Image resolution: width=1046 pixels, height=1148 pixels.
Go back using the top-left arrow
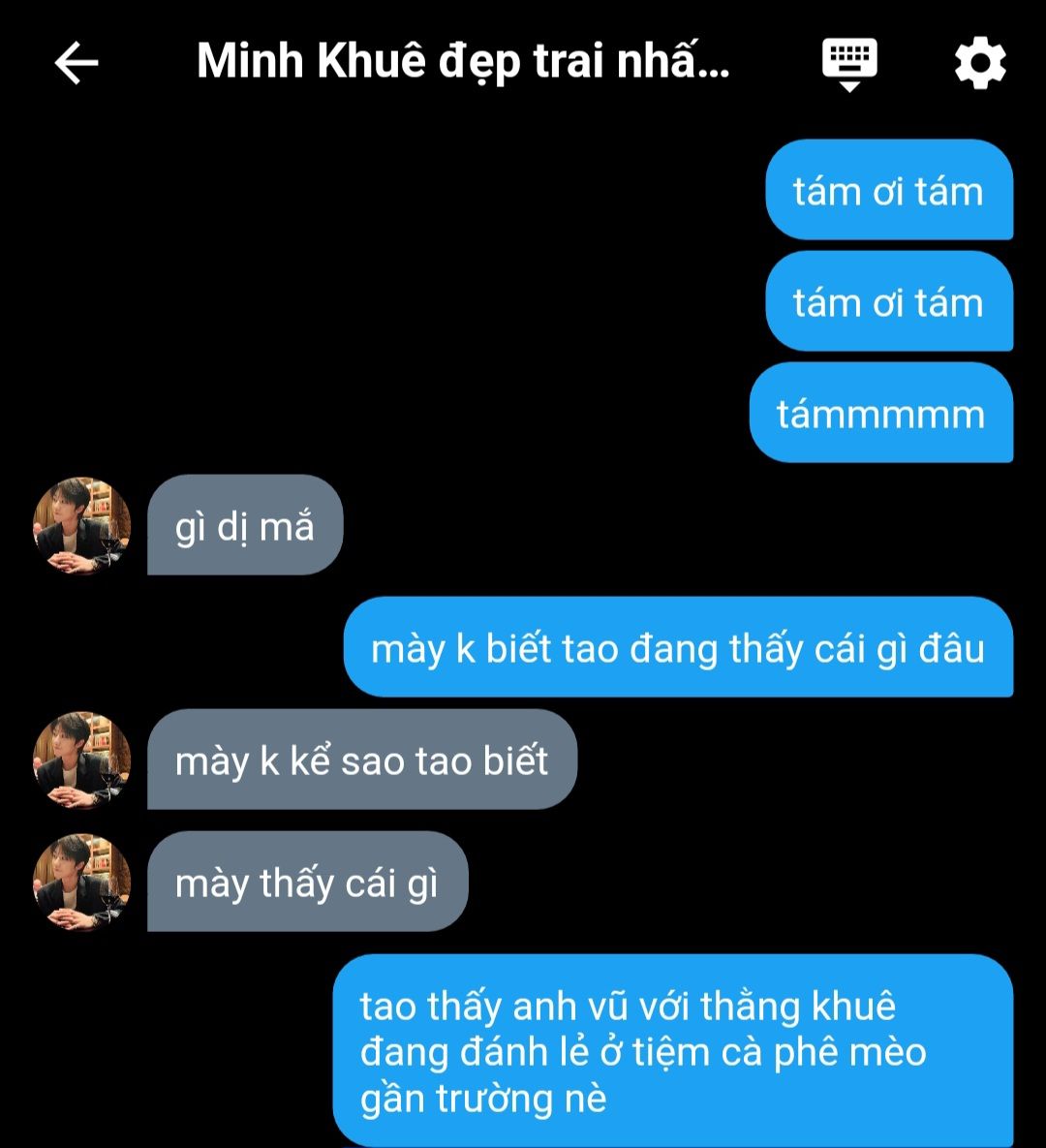pos(77,63)
